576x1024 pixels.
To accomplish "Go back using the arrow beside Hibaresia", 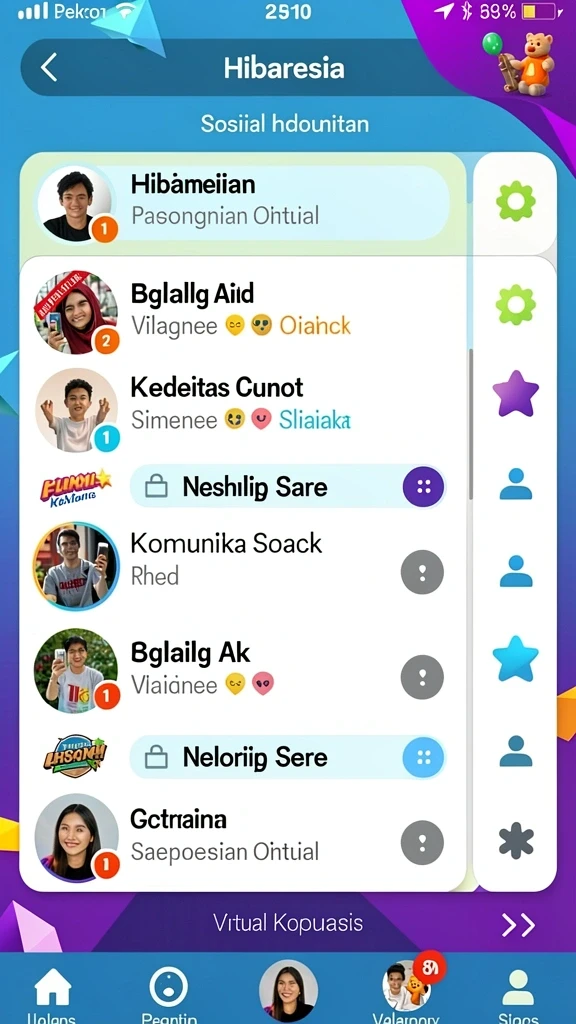I will pyautogui.click(x=49, y=67).
